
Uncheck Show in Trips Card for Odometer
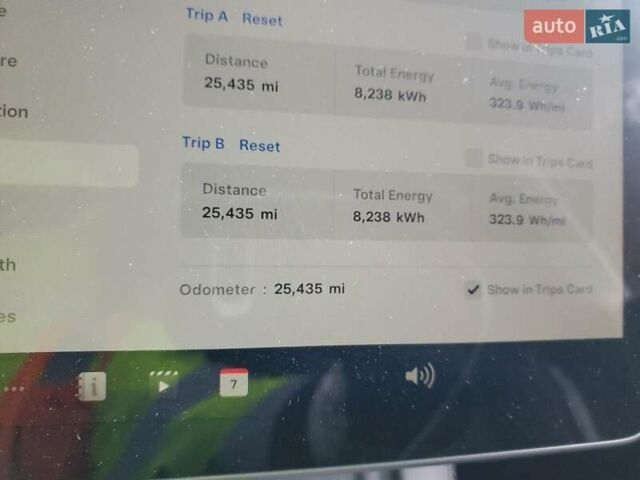pyautogui.click(x=473, y=290)
